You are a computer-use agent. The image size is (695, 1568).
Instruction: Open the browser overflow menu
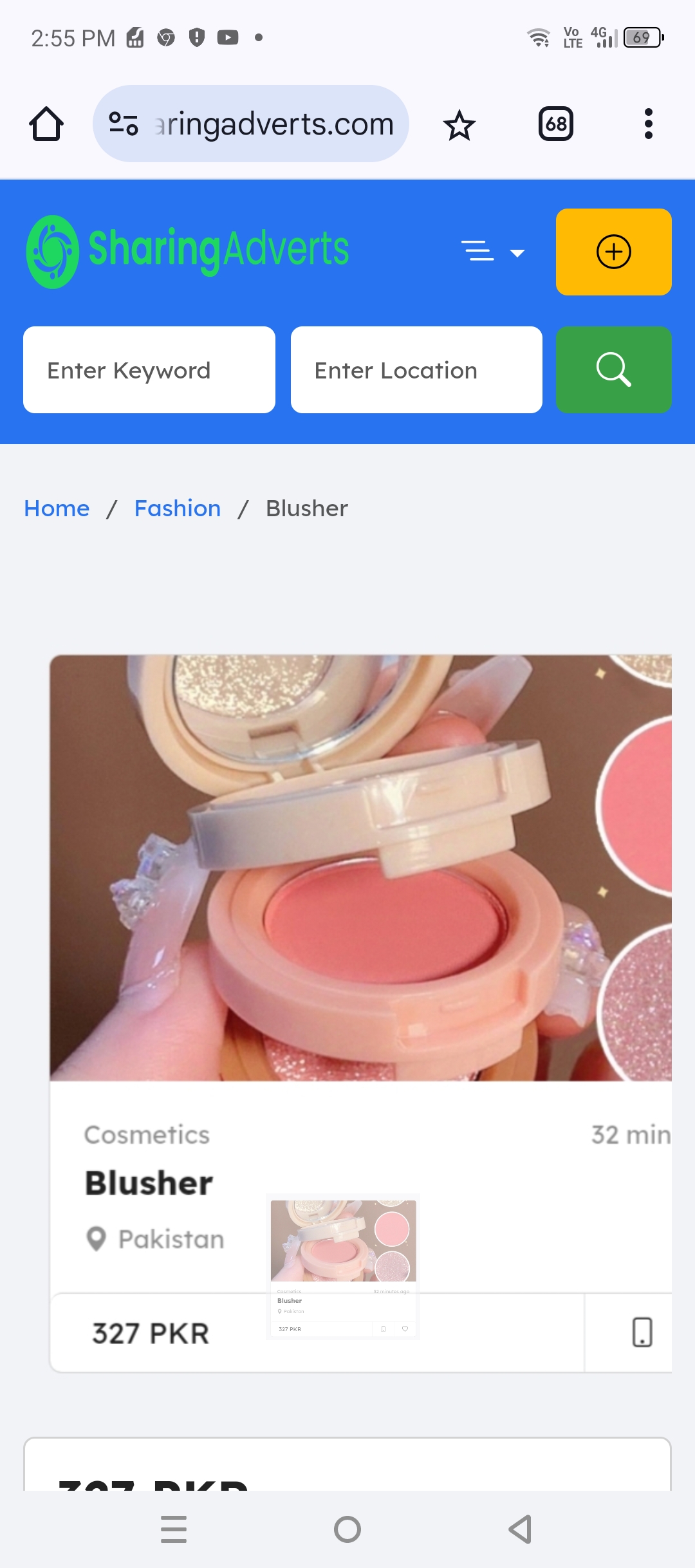(648, 124)
